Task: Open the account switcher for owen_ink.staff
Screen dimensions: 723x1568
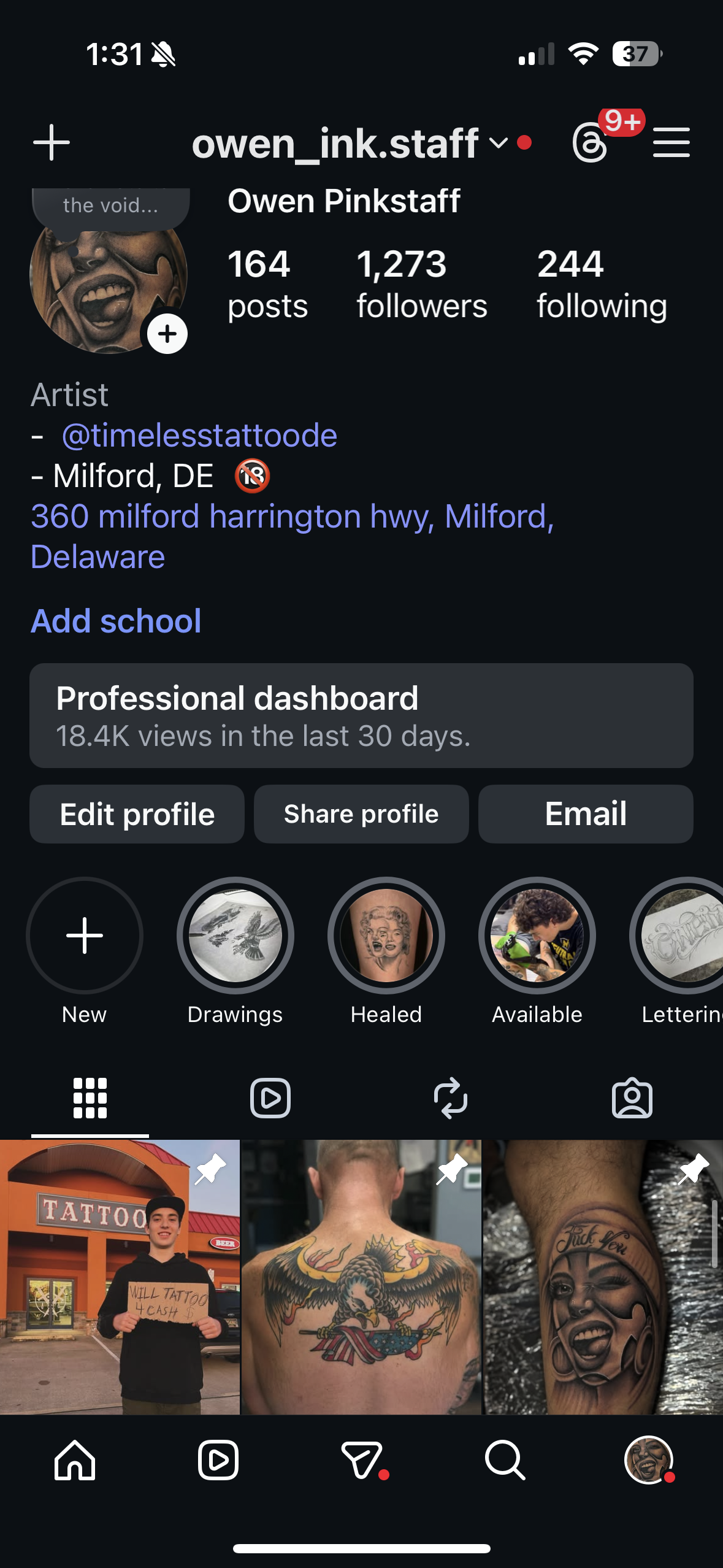Action: [x=350, y=144]
